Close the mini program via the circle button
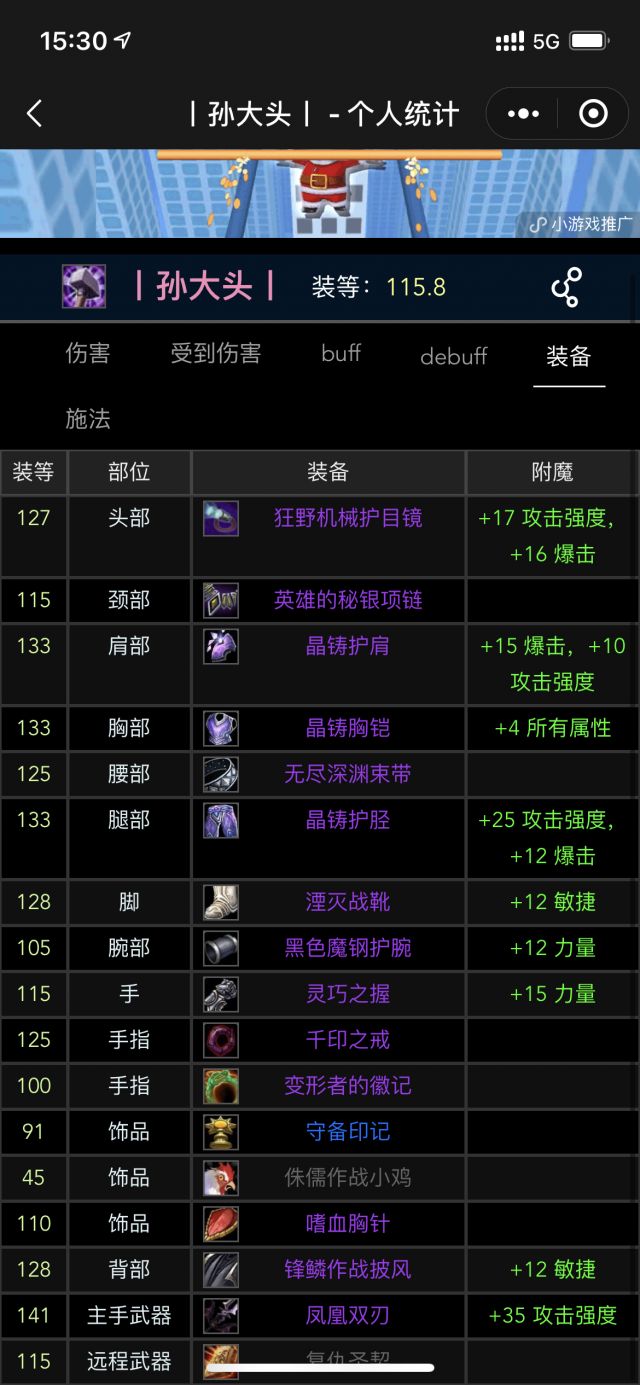The image size is (640, 1385). [x=593, y=114]
